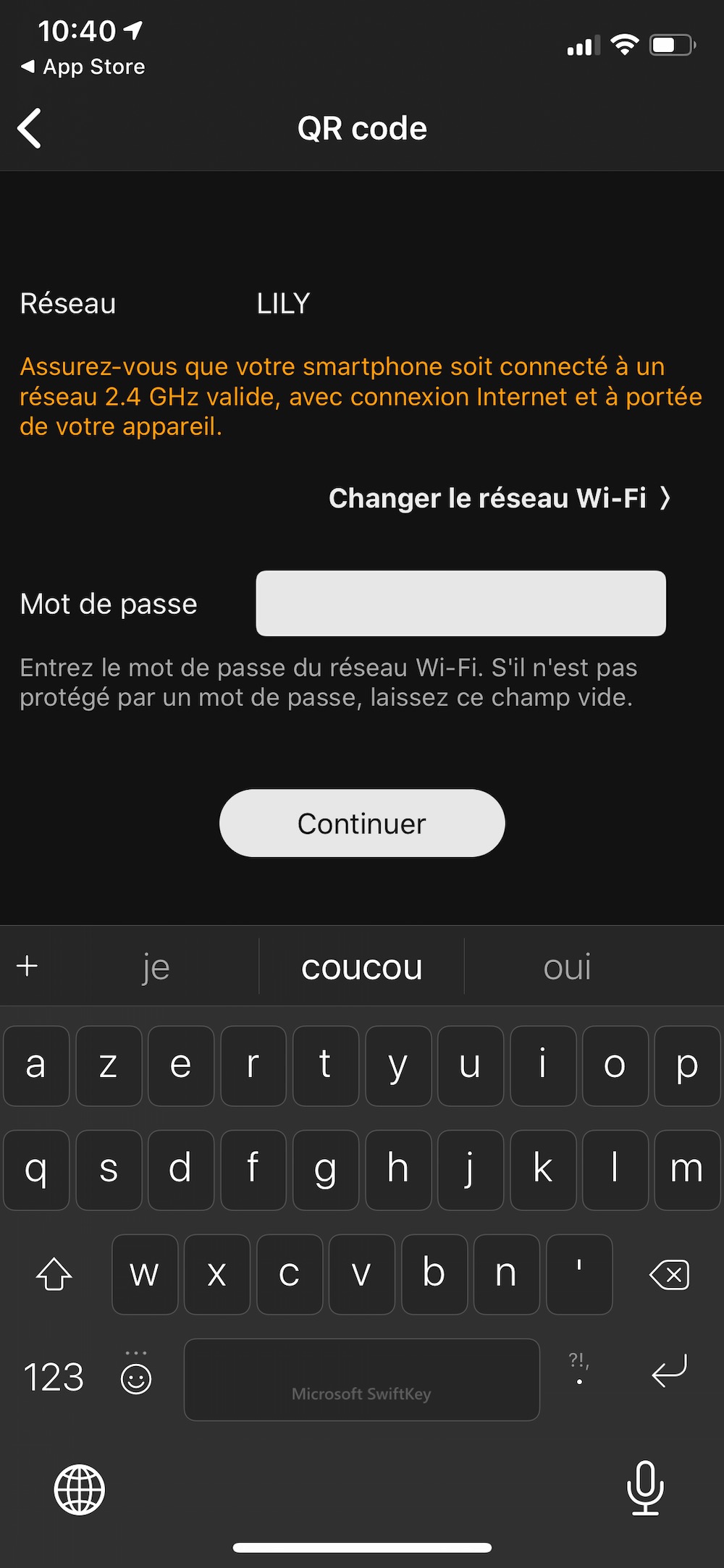Open the emoji keyboard
This screenshot has width=724, height=1568.
pos(135,1377)
